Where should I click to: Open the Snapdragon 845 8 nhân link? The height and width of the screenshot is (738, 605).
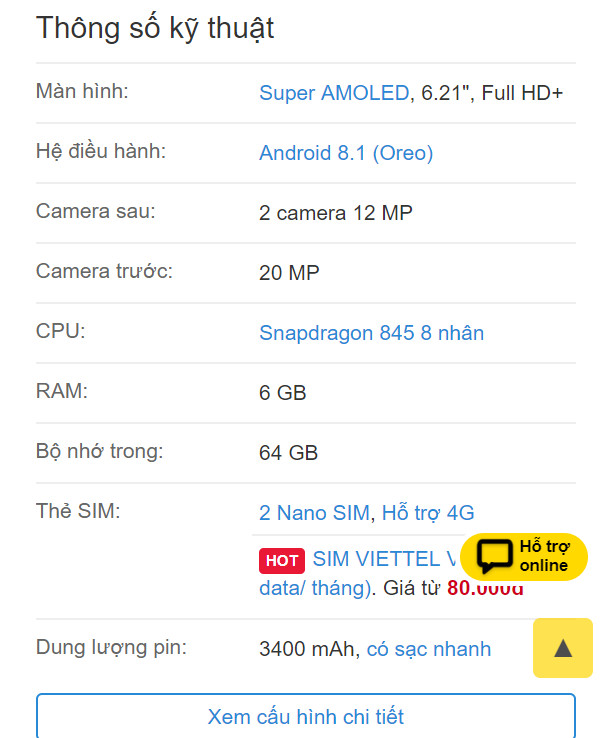coord(371,333)
